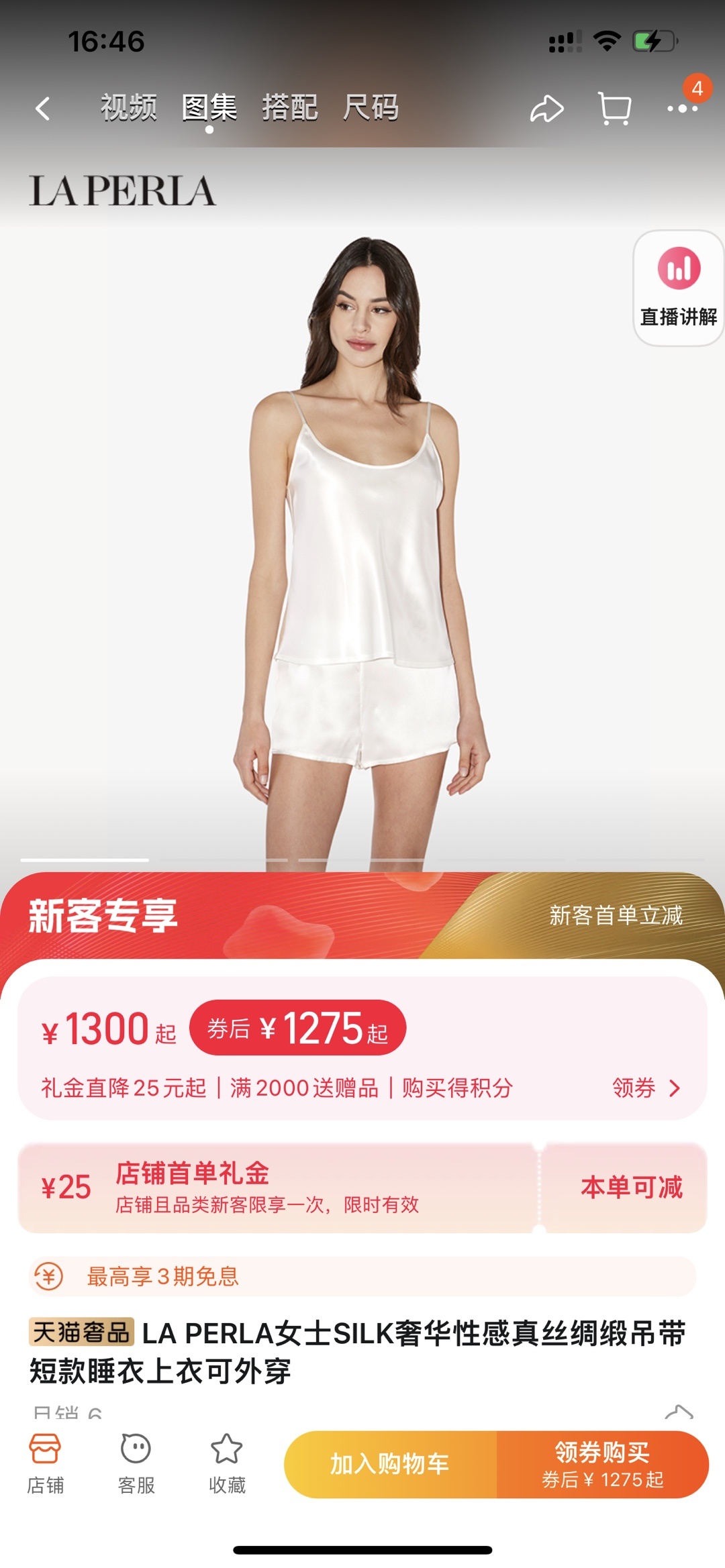
Task: Go back using the top-left arrow
Action: pos(43,109)
